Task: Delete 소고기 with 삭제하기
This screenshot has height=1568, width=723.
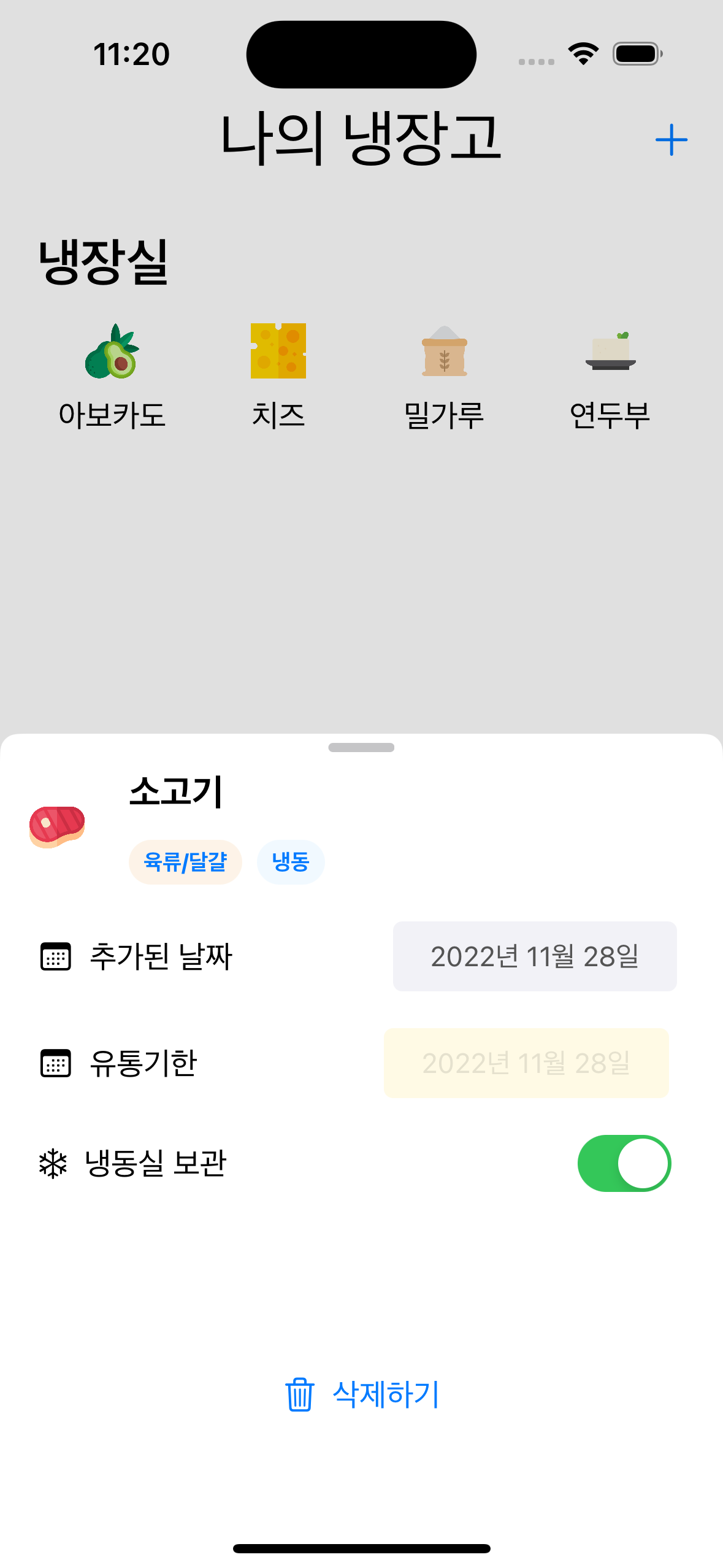Action: click(x=362, y=1394)
